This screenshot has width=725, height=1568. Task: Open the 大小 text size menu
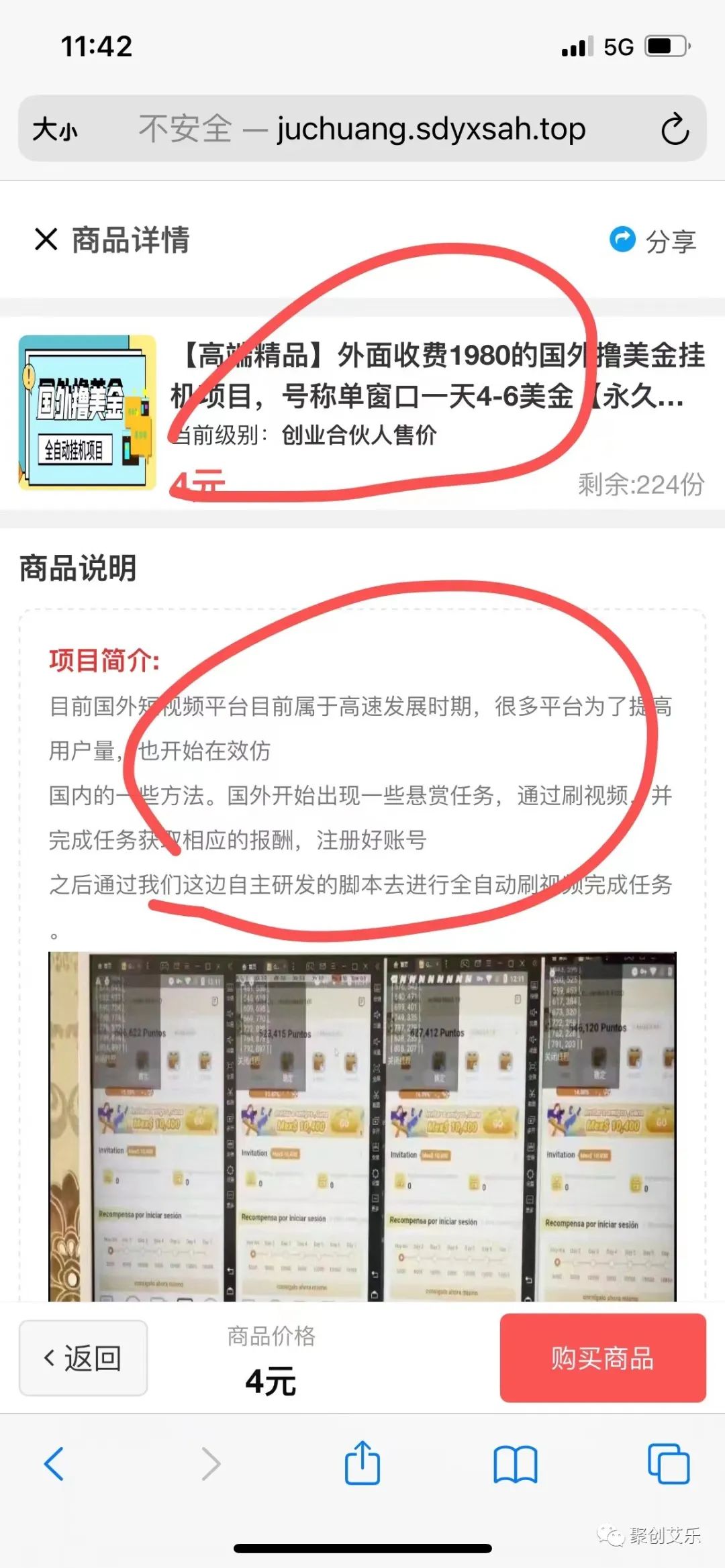pos(55,129)
